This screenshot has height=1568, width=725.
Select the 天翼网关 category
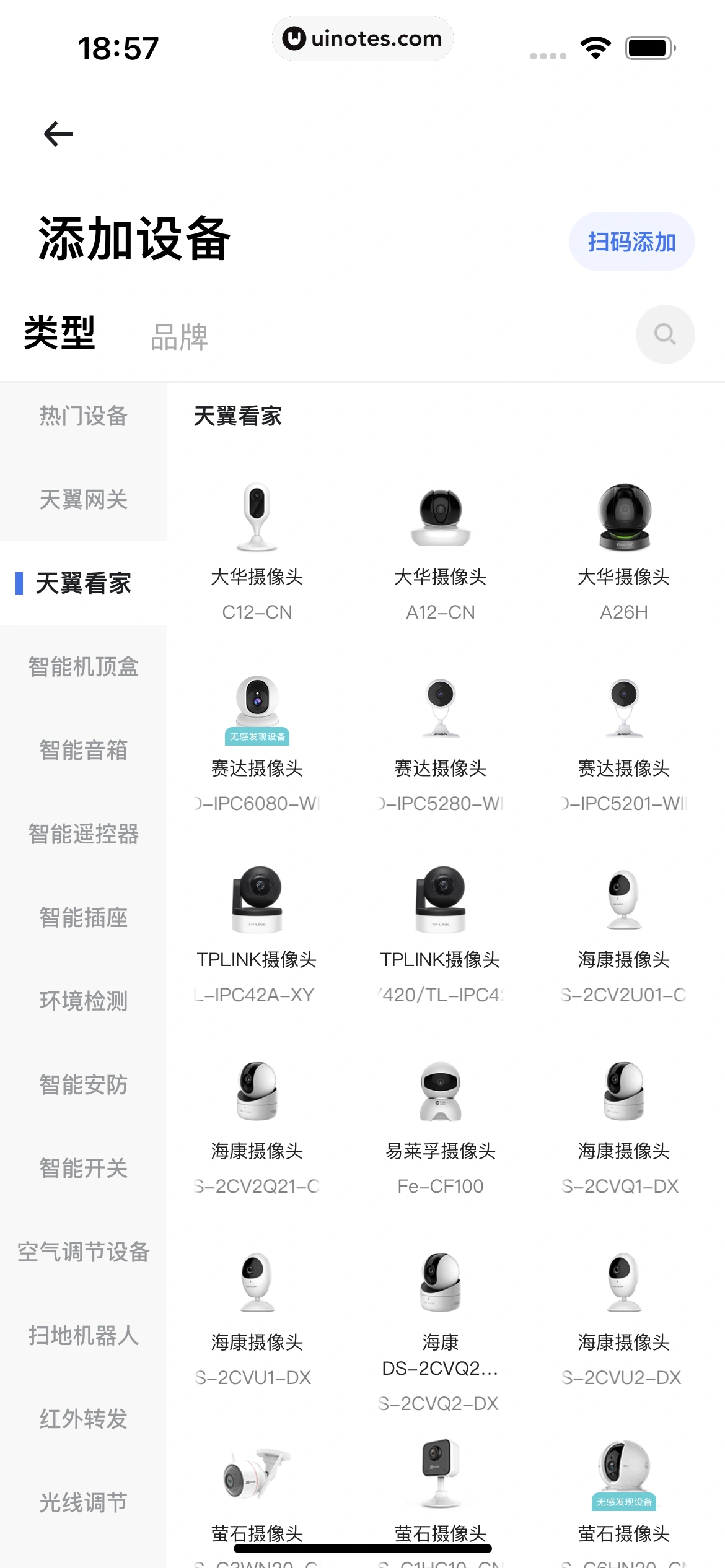[x=84, y=500]
